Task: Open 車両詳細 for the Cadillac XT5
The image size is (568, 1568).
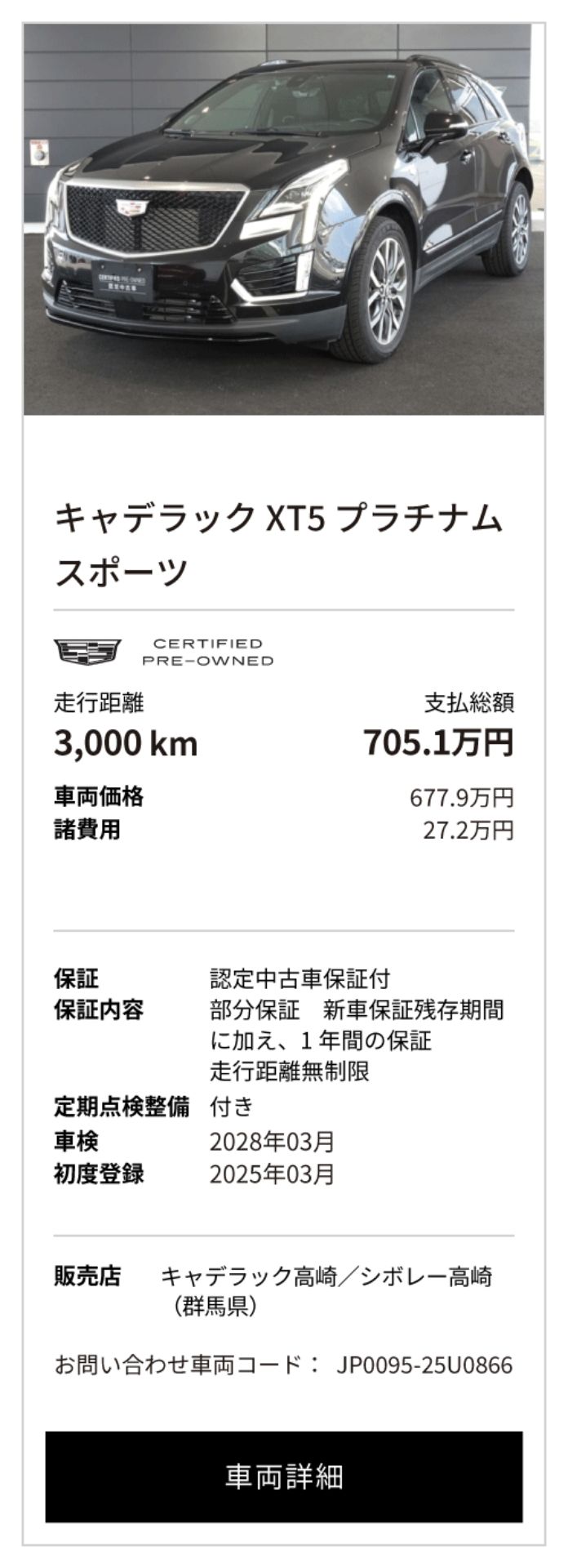Action: click(284, 1476)
